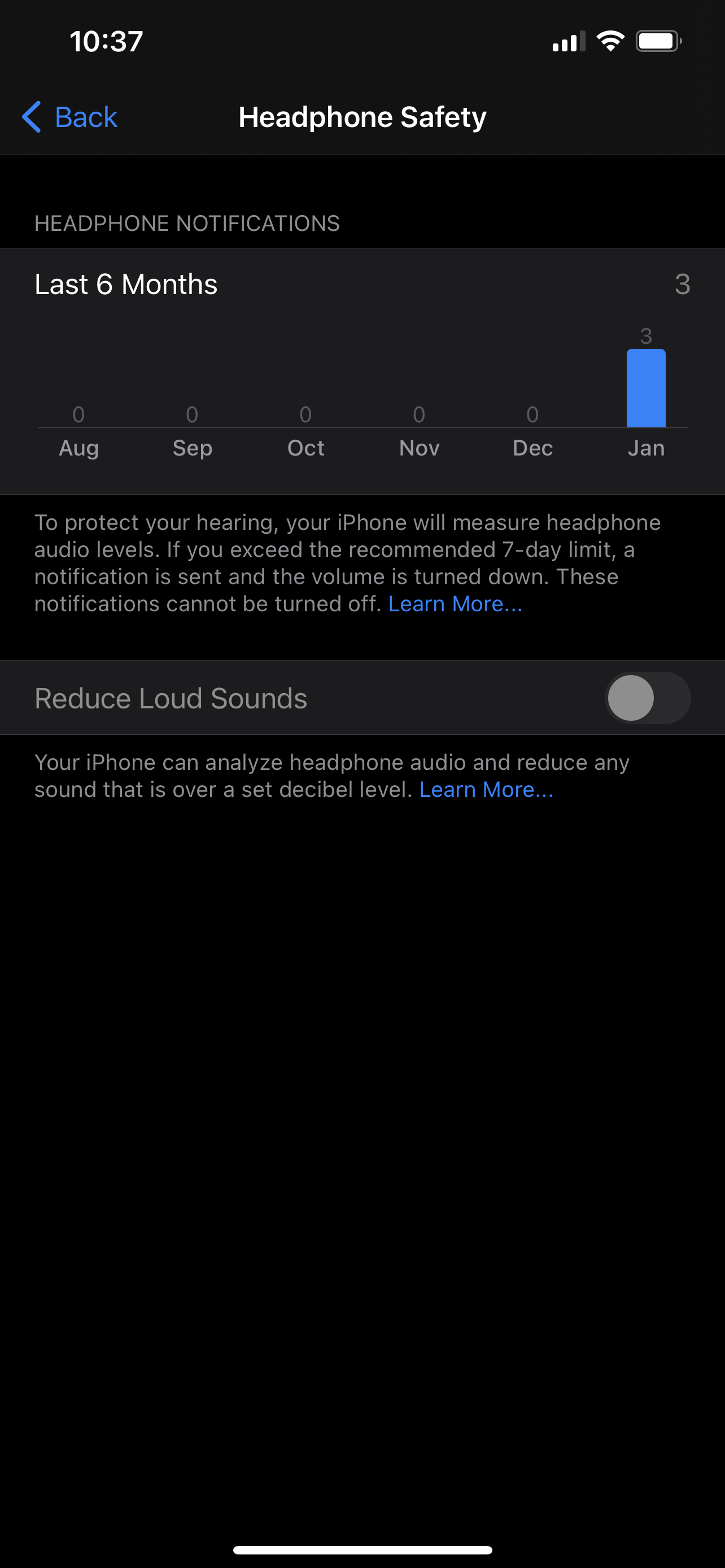The height and width of the screenshot is (1568, 725).
Task: Select the Aug column in the chart
Action: tap(78, 426)
